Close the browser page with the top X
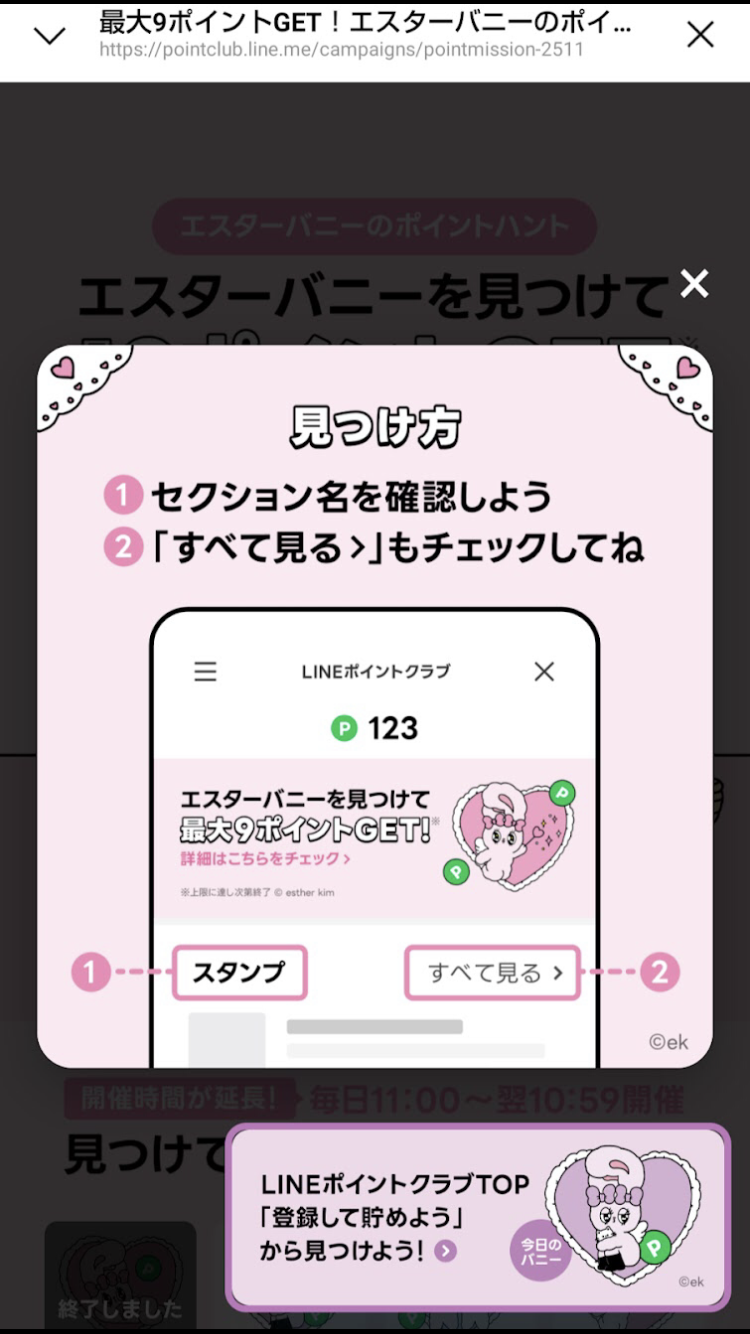Image resolution: width=750 pixels, height=1334 pixels. pyautogui.click(x=700, y=35)
